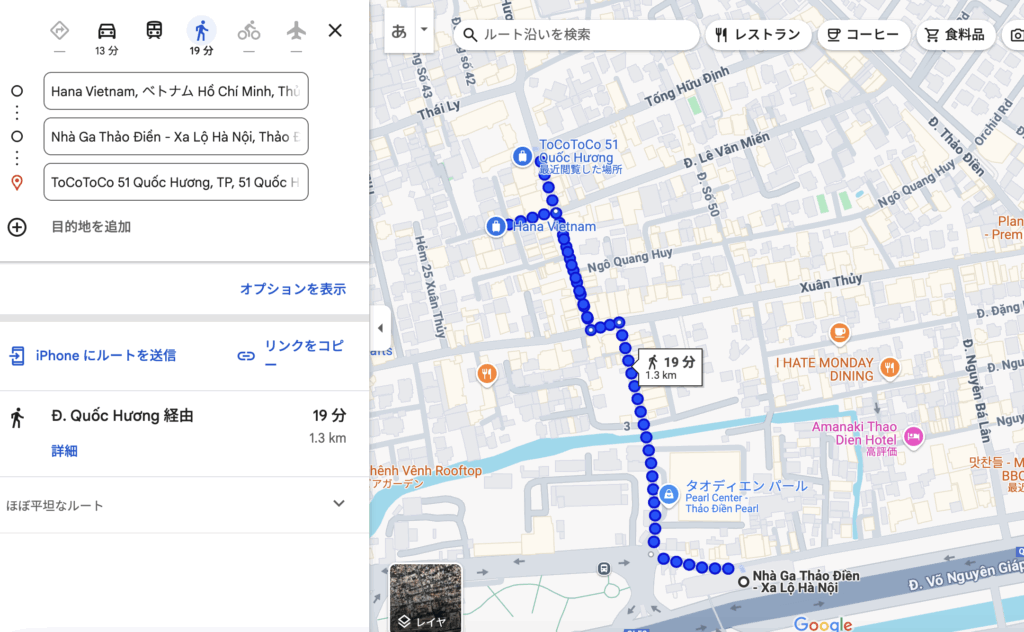Edit the Nhà Ga Thảo Điền stop field
The width and height of the screenshot is (1024, 632).
coord(176,136)
